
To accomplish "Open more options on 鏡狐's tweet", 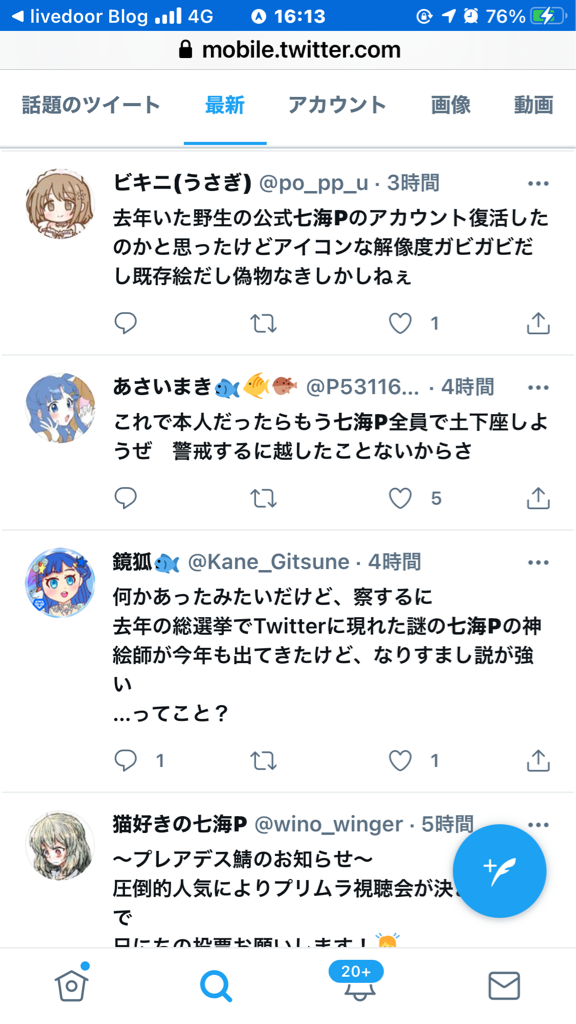I will (538, 562).
